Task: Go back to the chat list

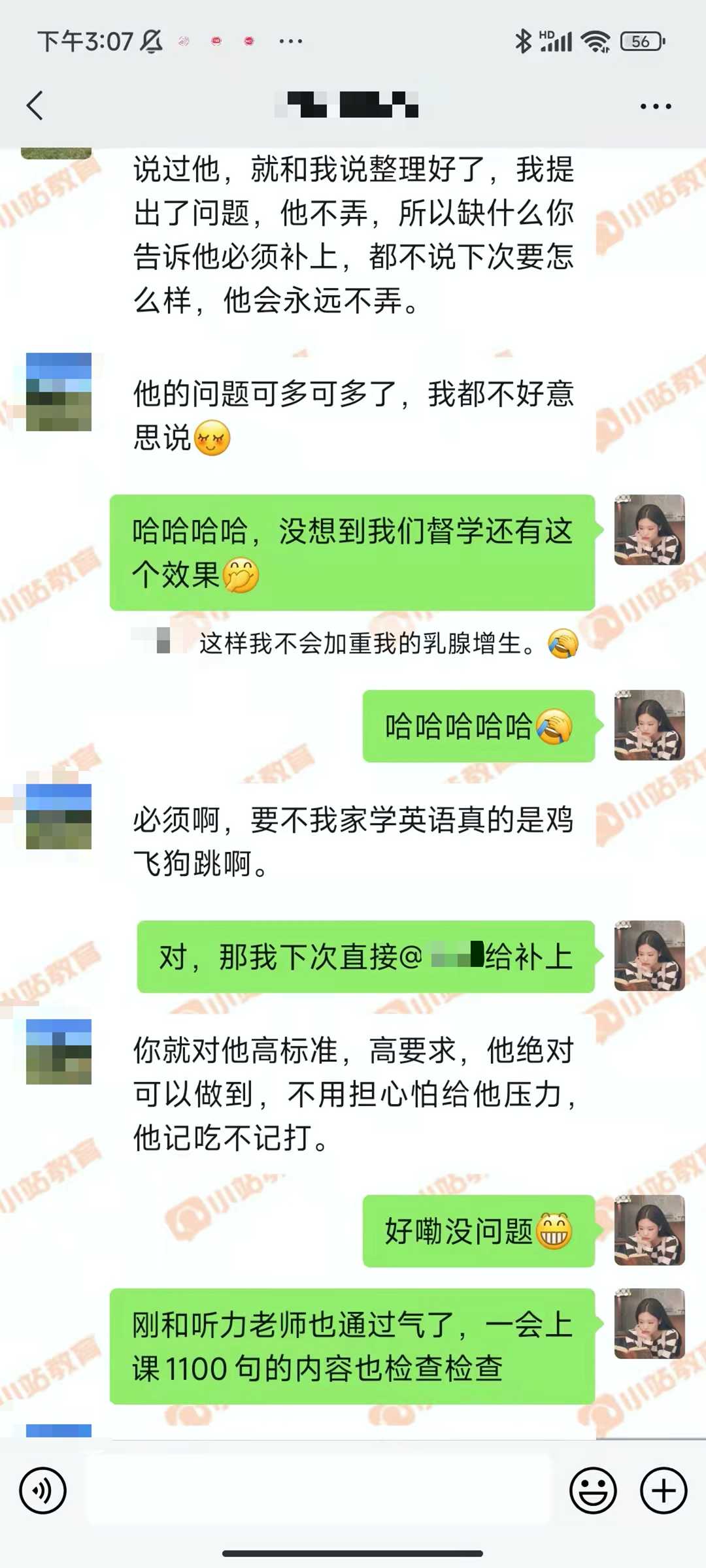Action: pos(35,105)
